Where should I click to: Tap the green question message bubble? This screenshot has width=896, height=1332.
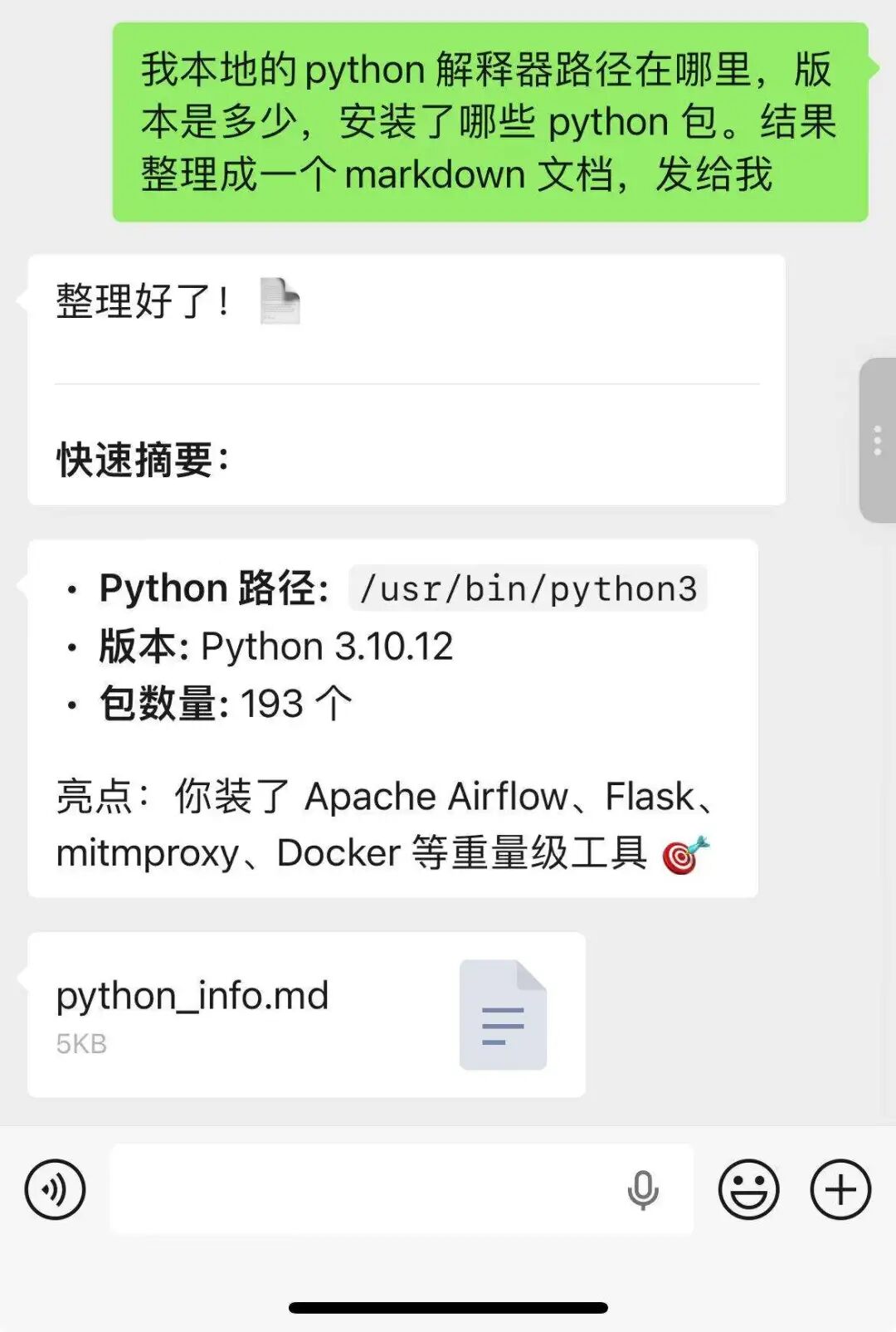[489, 122]
